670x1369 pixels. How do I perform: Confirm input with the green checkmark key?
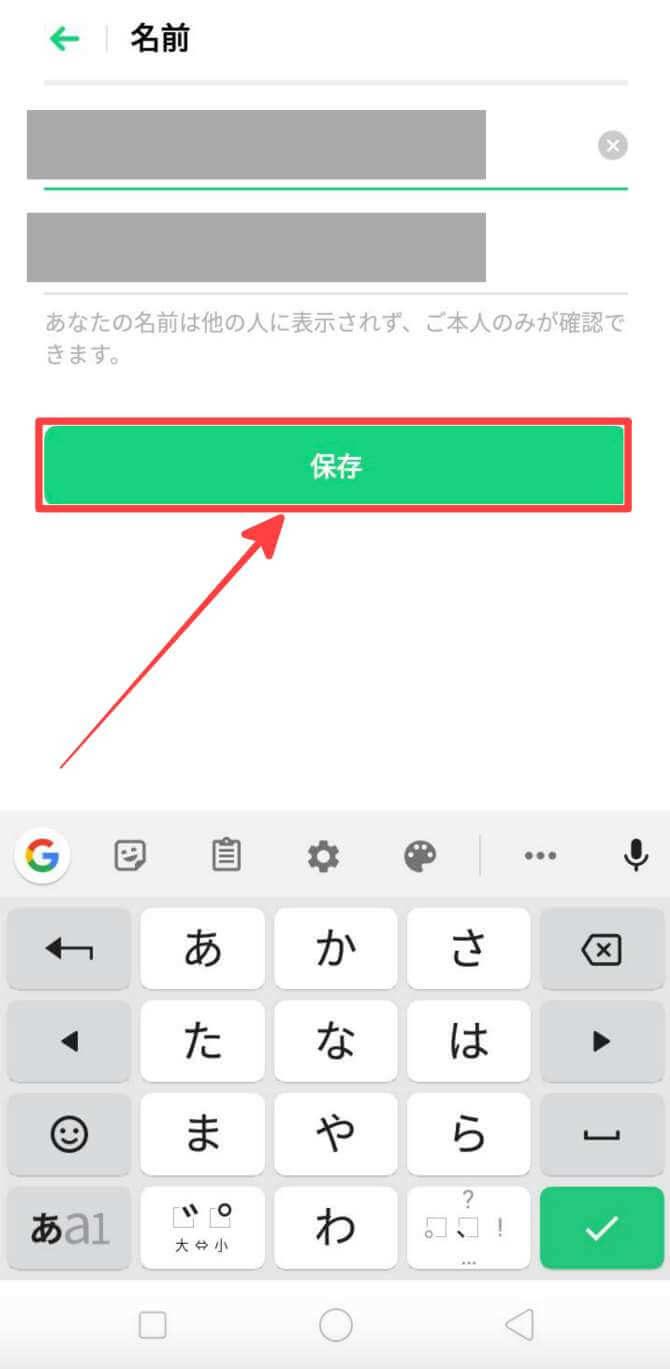pyautogui.click(x=601, y=1228)
